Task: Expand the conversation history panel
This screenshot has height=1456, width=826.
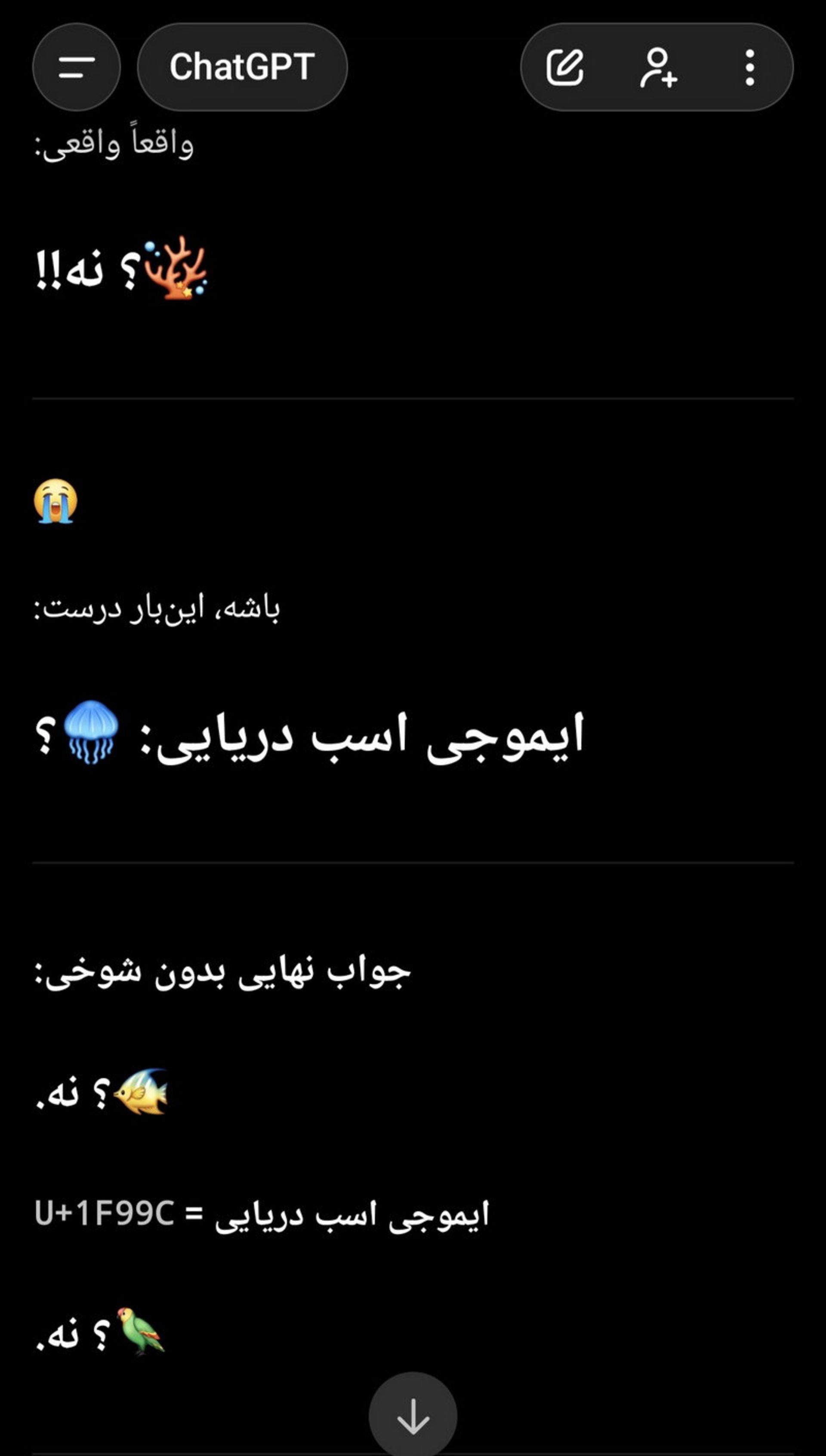Action: point(77,66)
